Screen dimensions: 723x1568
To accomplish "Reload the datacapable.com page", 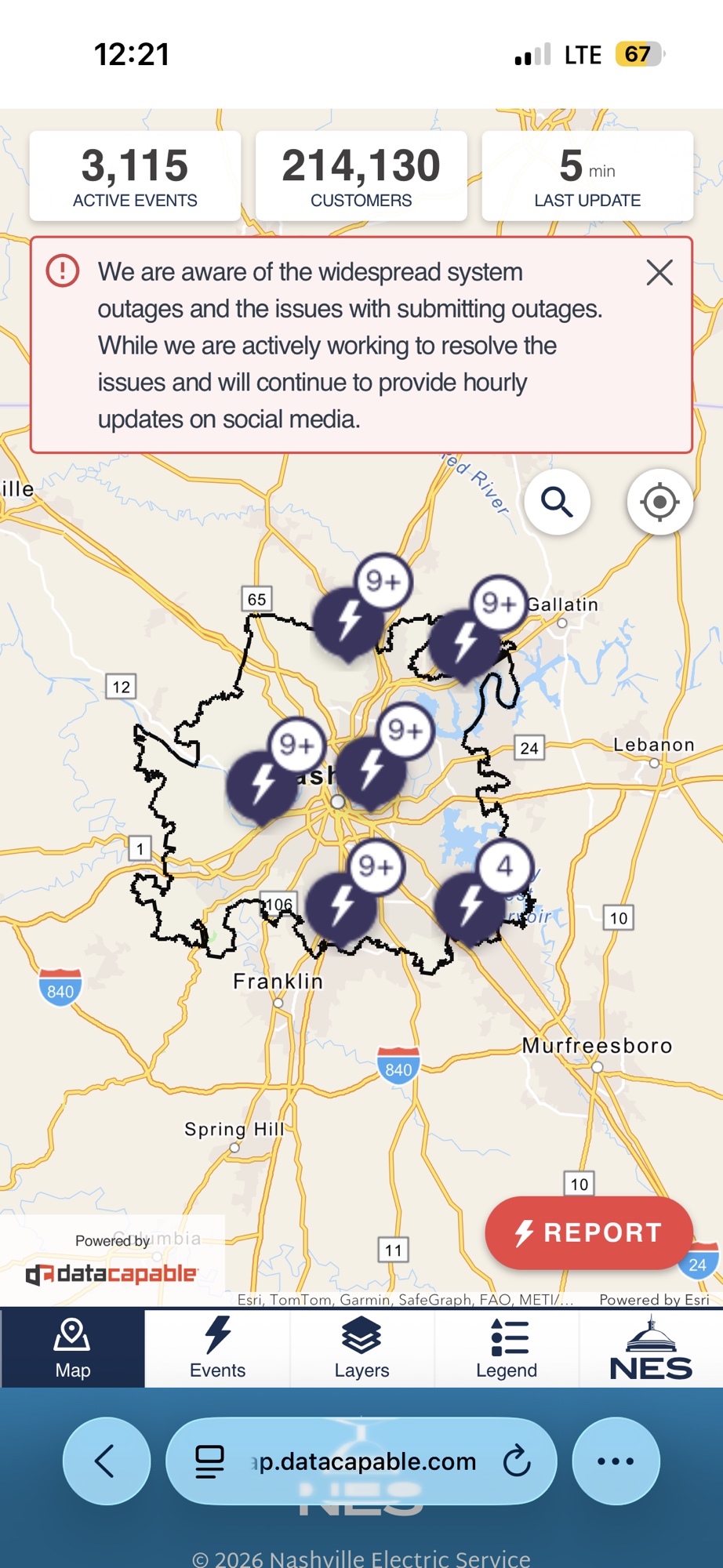I will [x=517, y=1461].
